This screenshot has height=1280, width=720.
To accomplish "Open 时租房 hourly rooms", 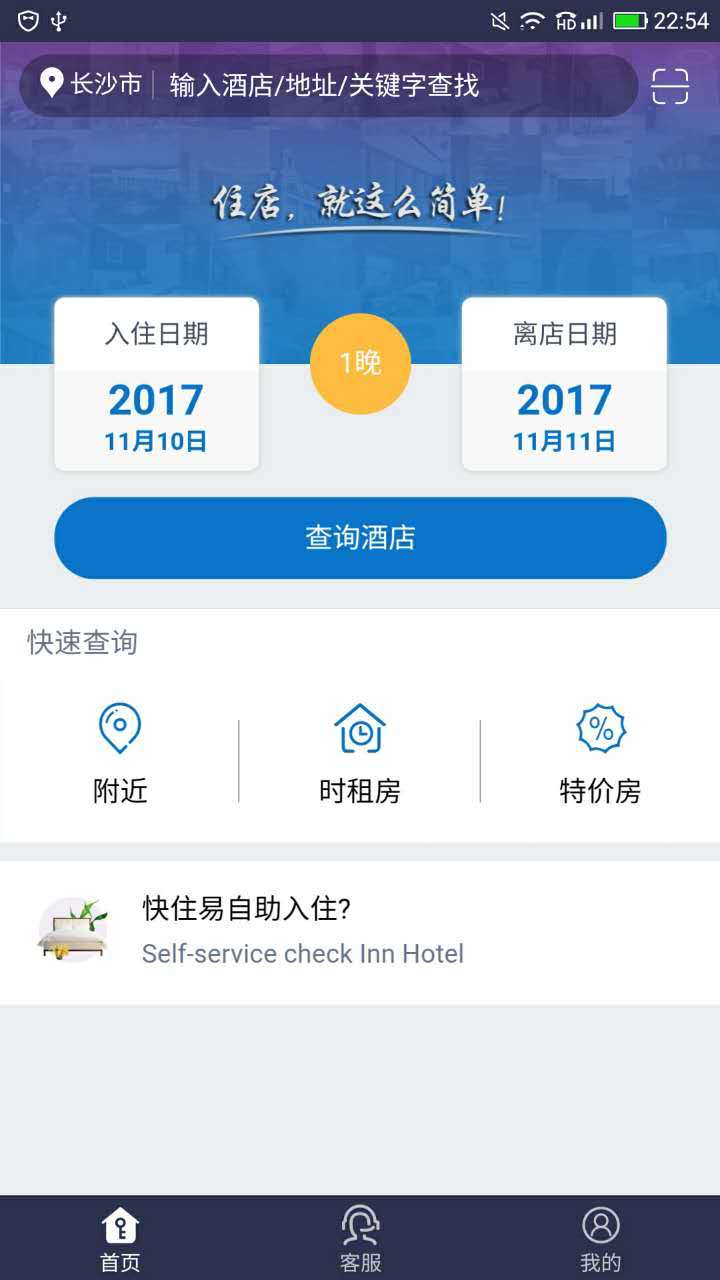I will [x=360, y=756].
